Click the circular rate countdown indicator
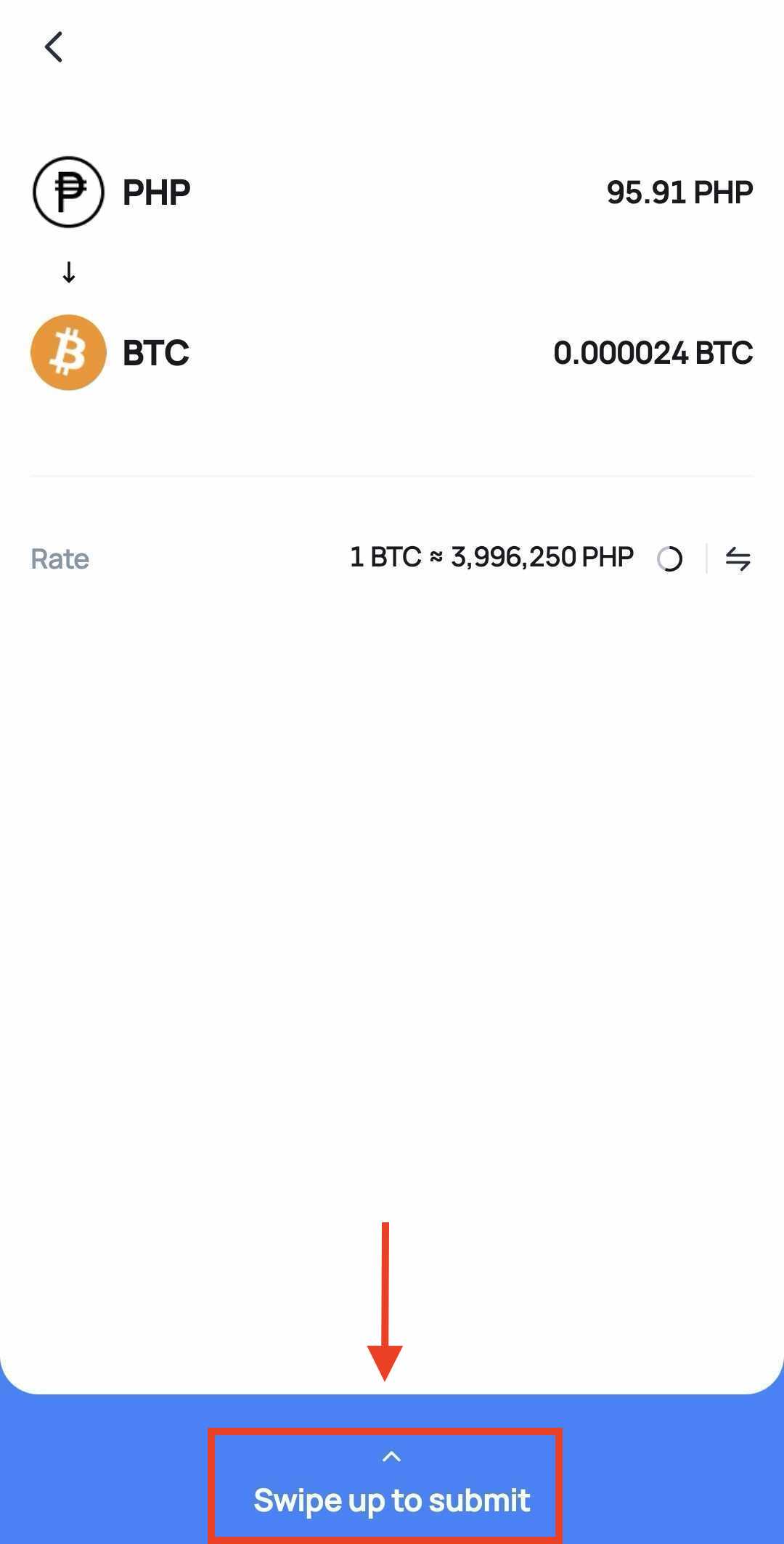This screenshot has width=784, height=1544. tap(669, 559)
